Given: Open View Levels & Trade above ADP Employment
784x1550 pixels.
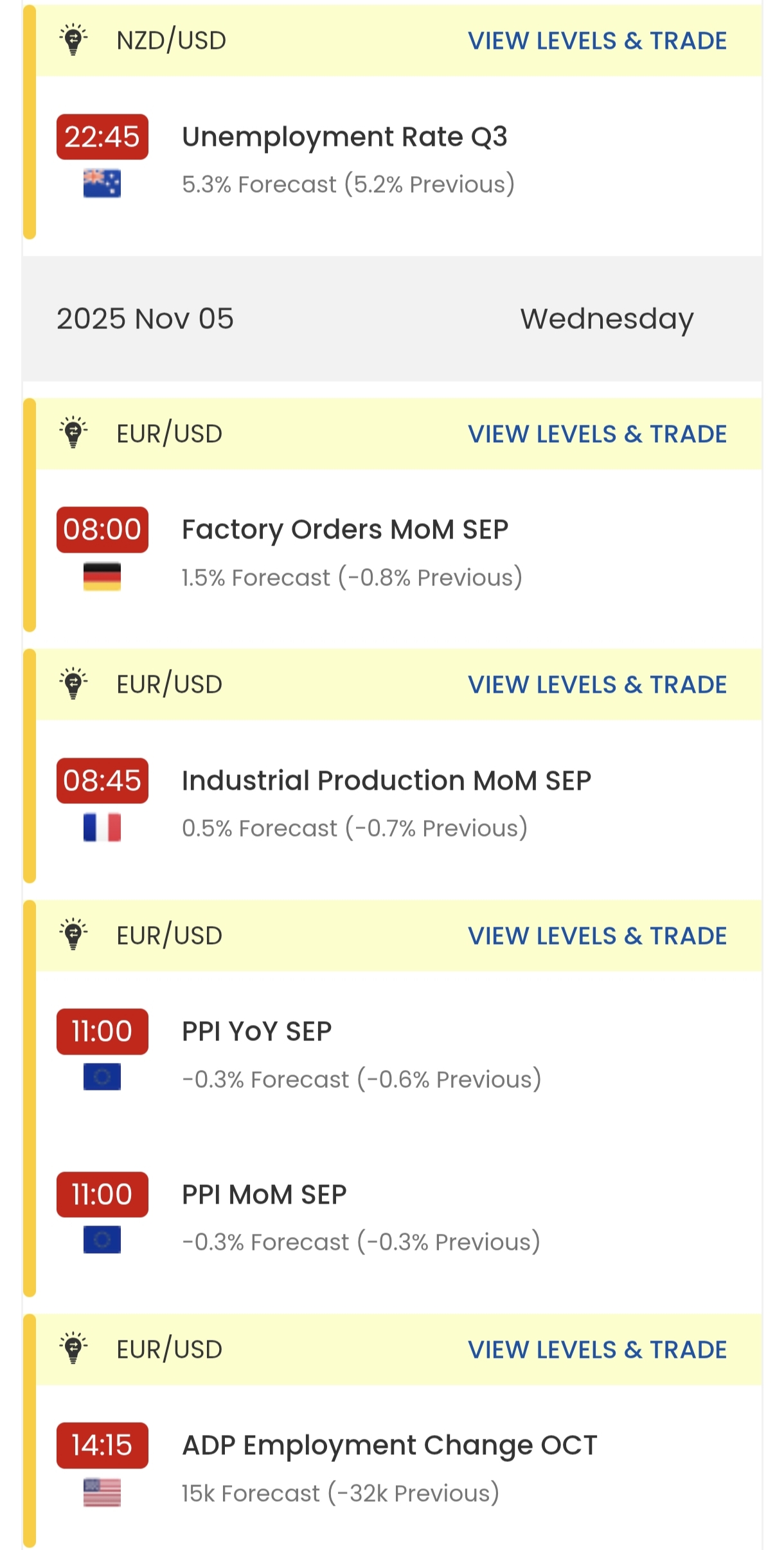Looking at the screenshot, I should point(597,1350).
